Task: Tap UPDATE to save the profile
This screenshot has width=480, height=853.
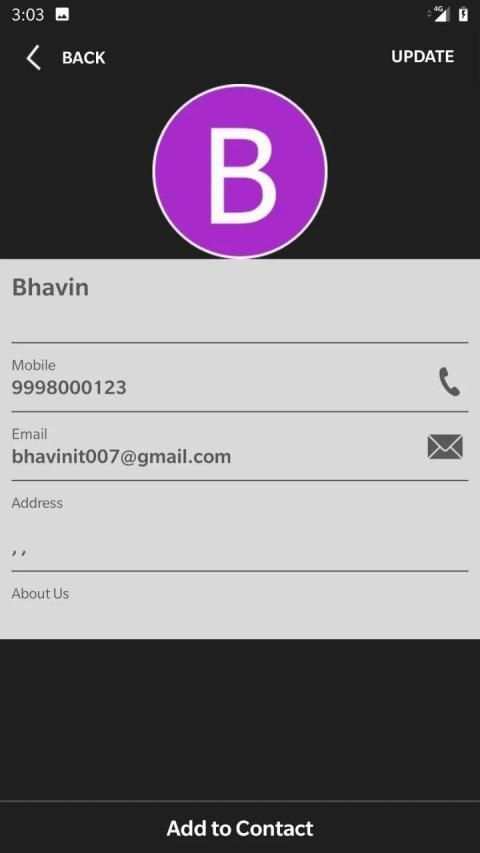Action: click(422, 57)
